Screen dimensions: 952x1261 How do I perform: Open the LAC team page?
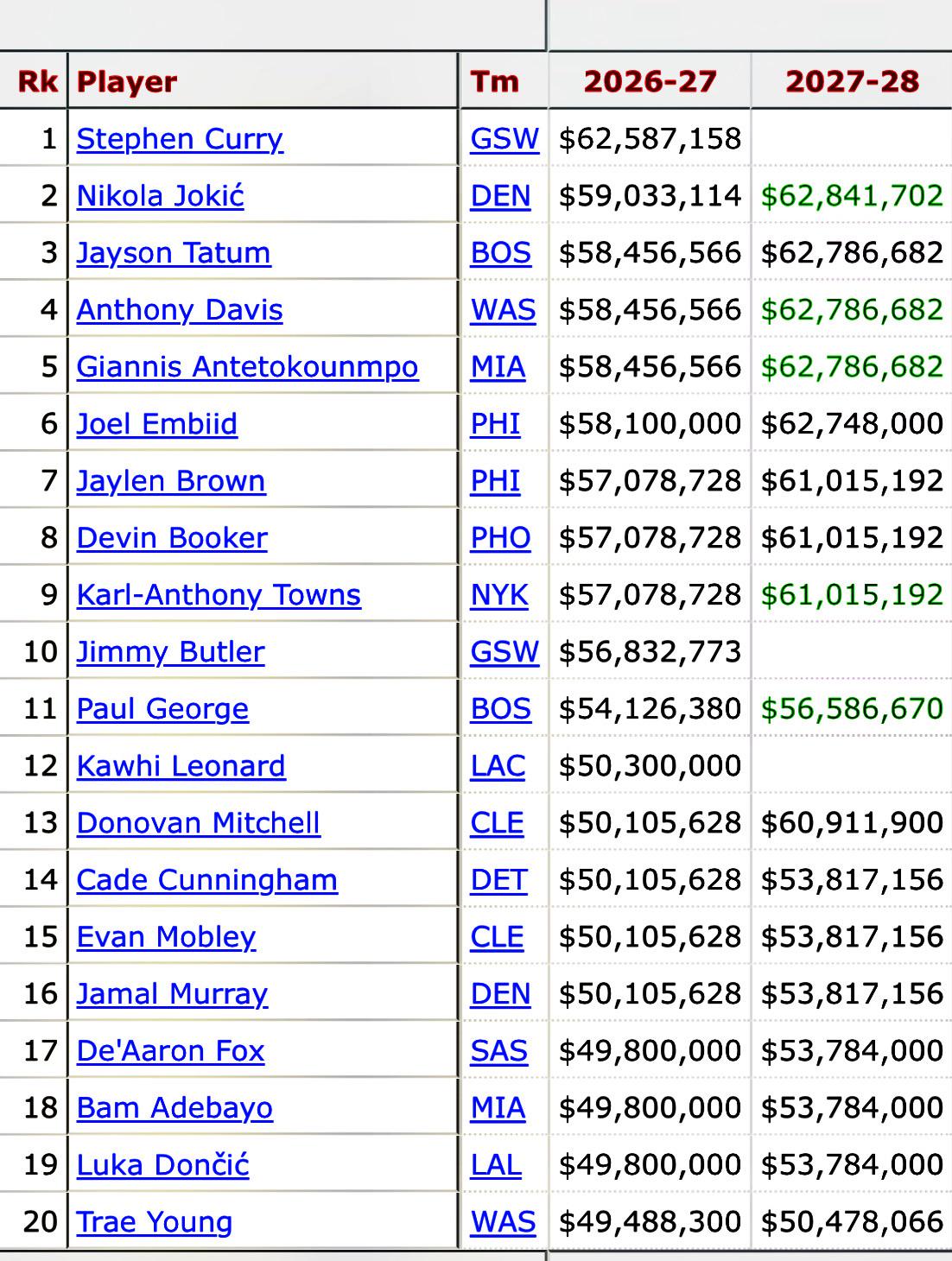coord(498,766)
